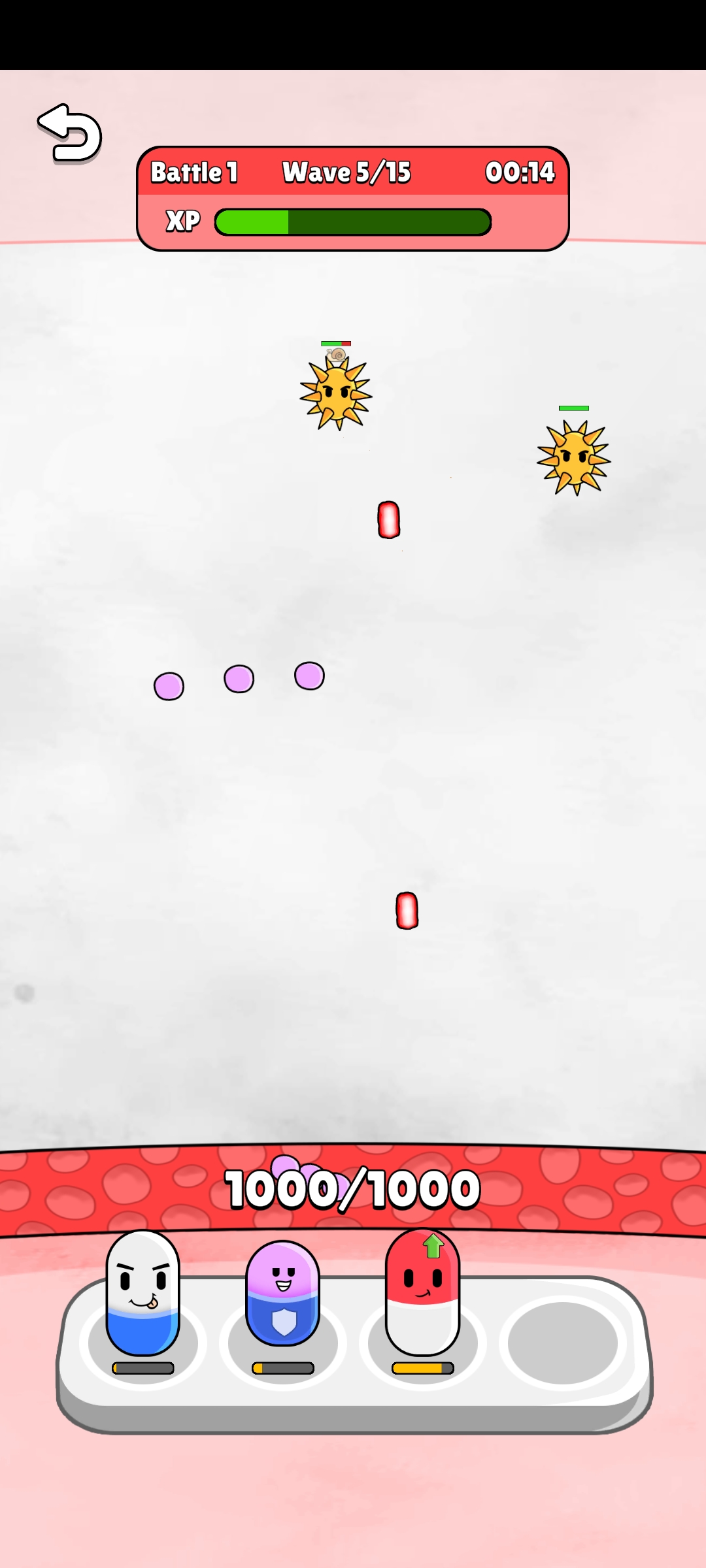Select the purple shield pill character
This screenshot has height=1568, width=706.
click(x=282, y=1294)
